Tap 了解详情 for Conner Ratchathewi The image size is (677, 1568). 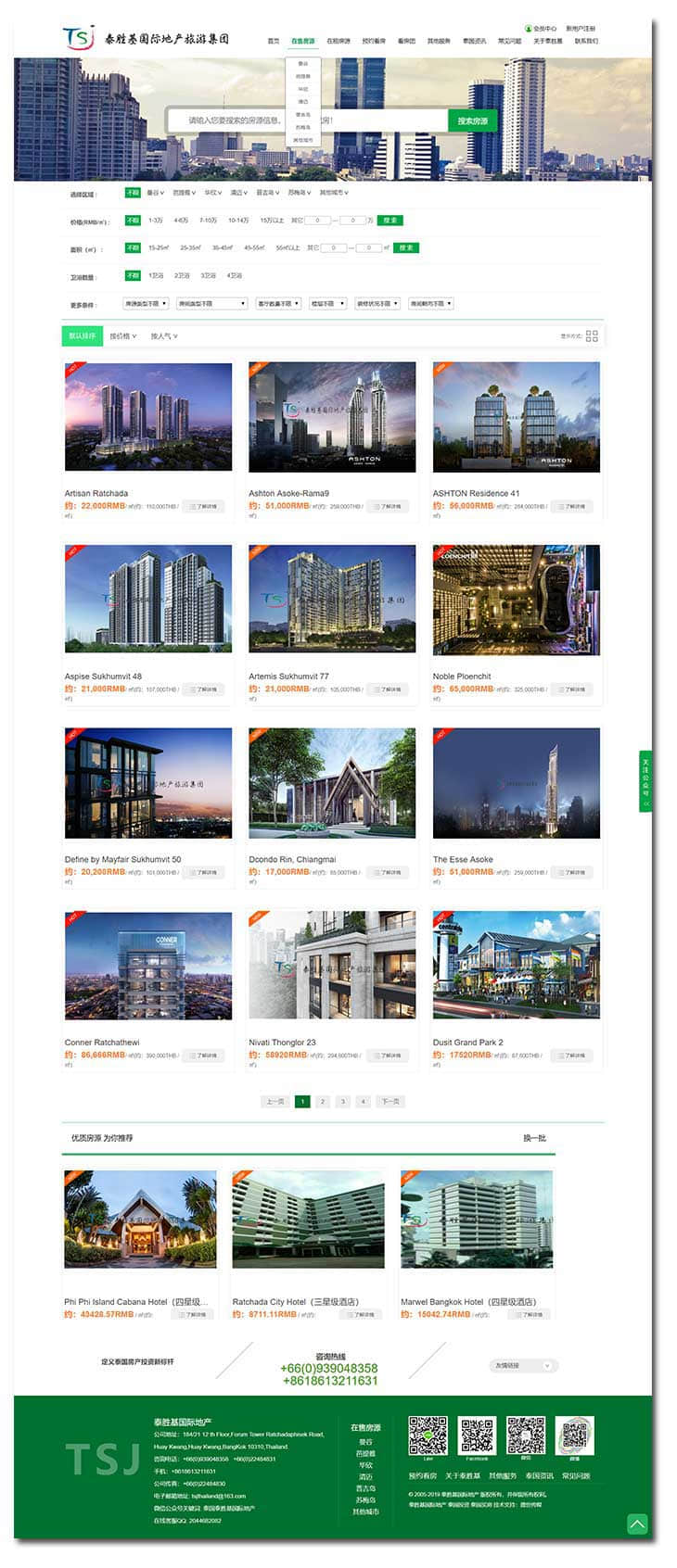204,1056
